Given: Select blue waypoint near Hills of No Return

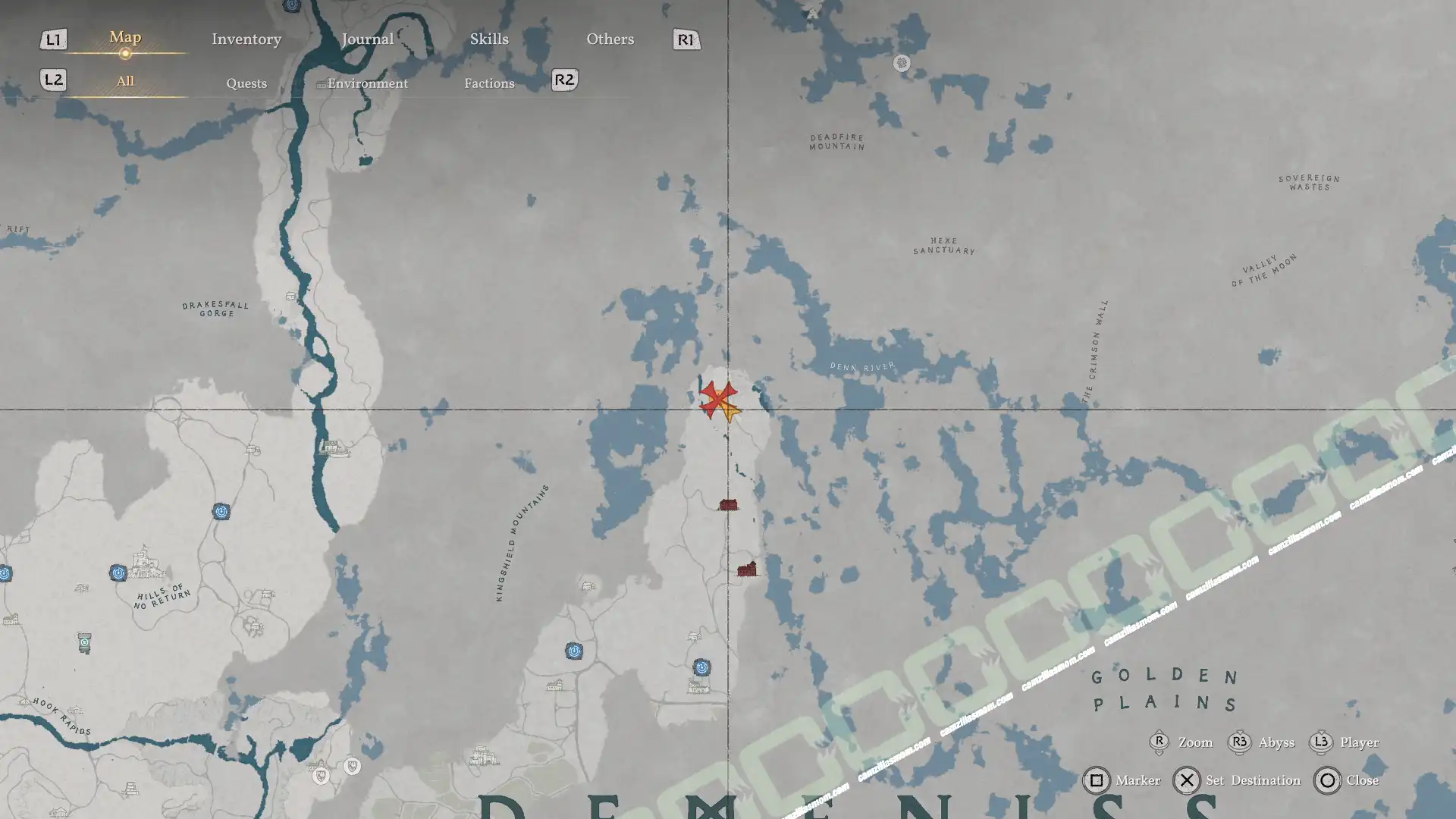Looking at the screenshot, I should click(x=118, y=573).
